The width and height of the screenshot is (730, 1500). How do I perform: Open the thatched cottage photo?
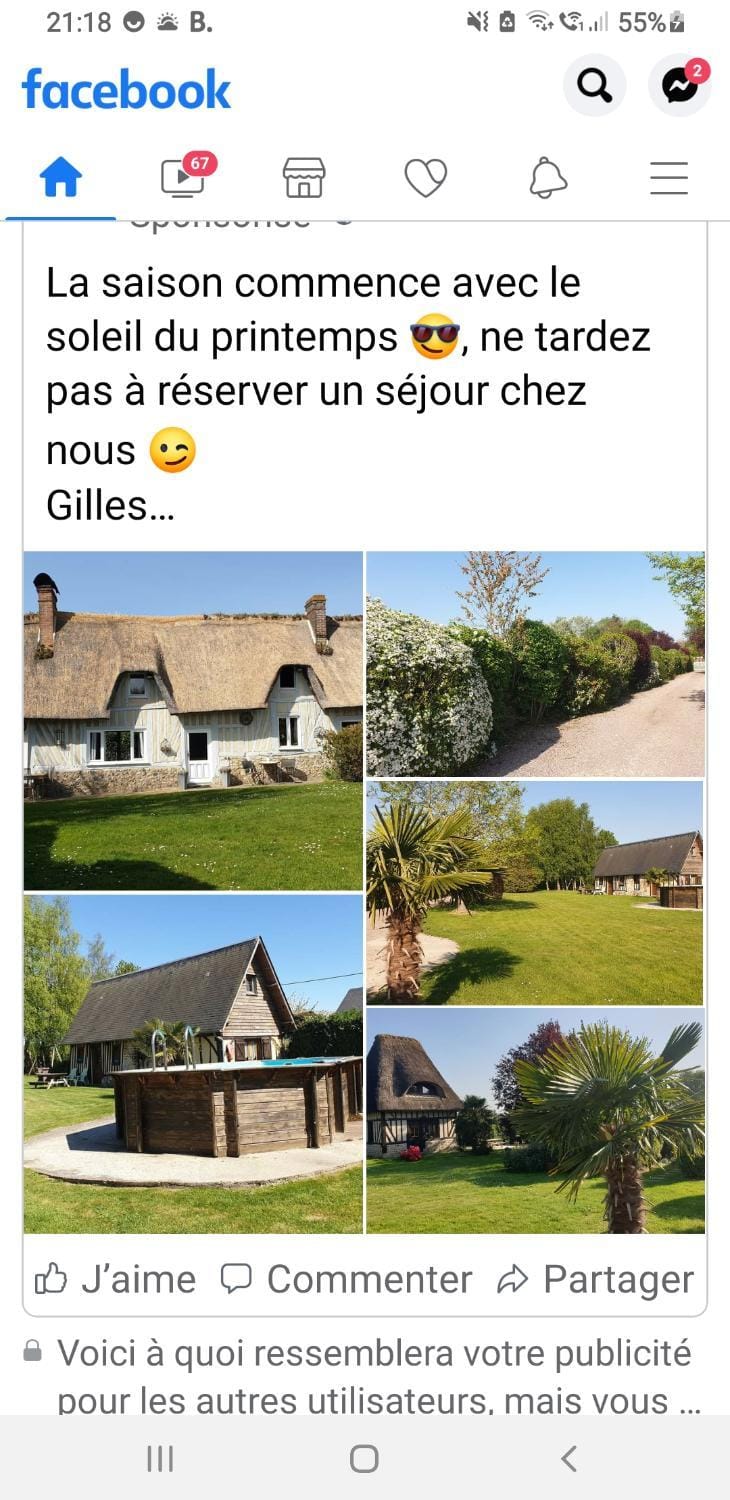click(x=193, y=720)
